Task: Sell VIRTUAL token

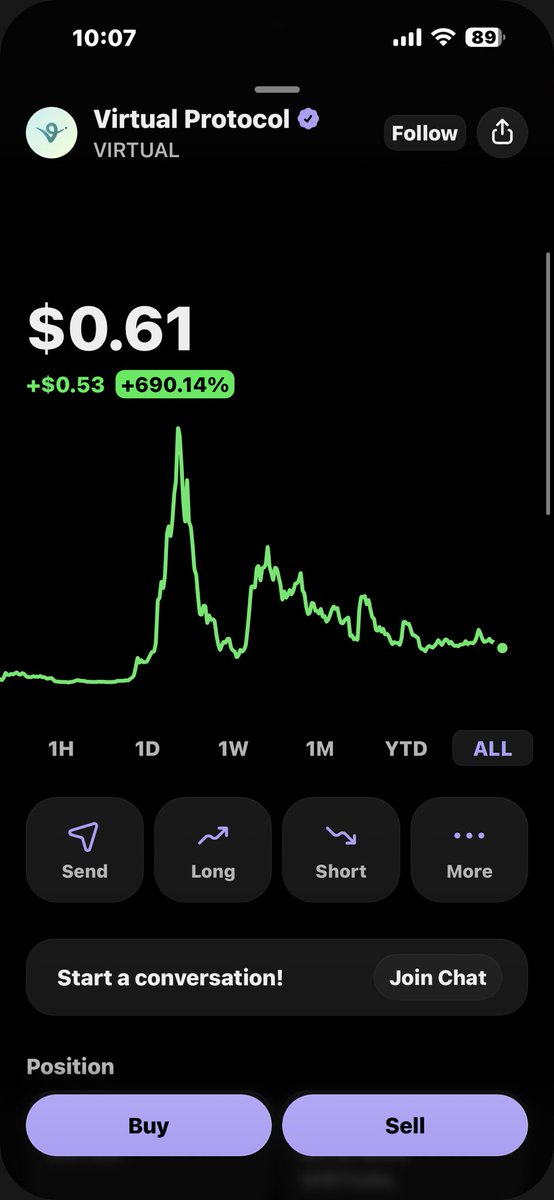Action: (x=405, y=1125)
